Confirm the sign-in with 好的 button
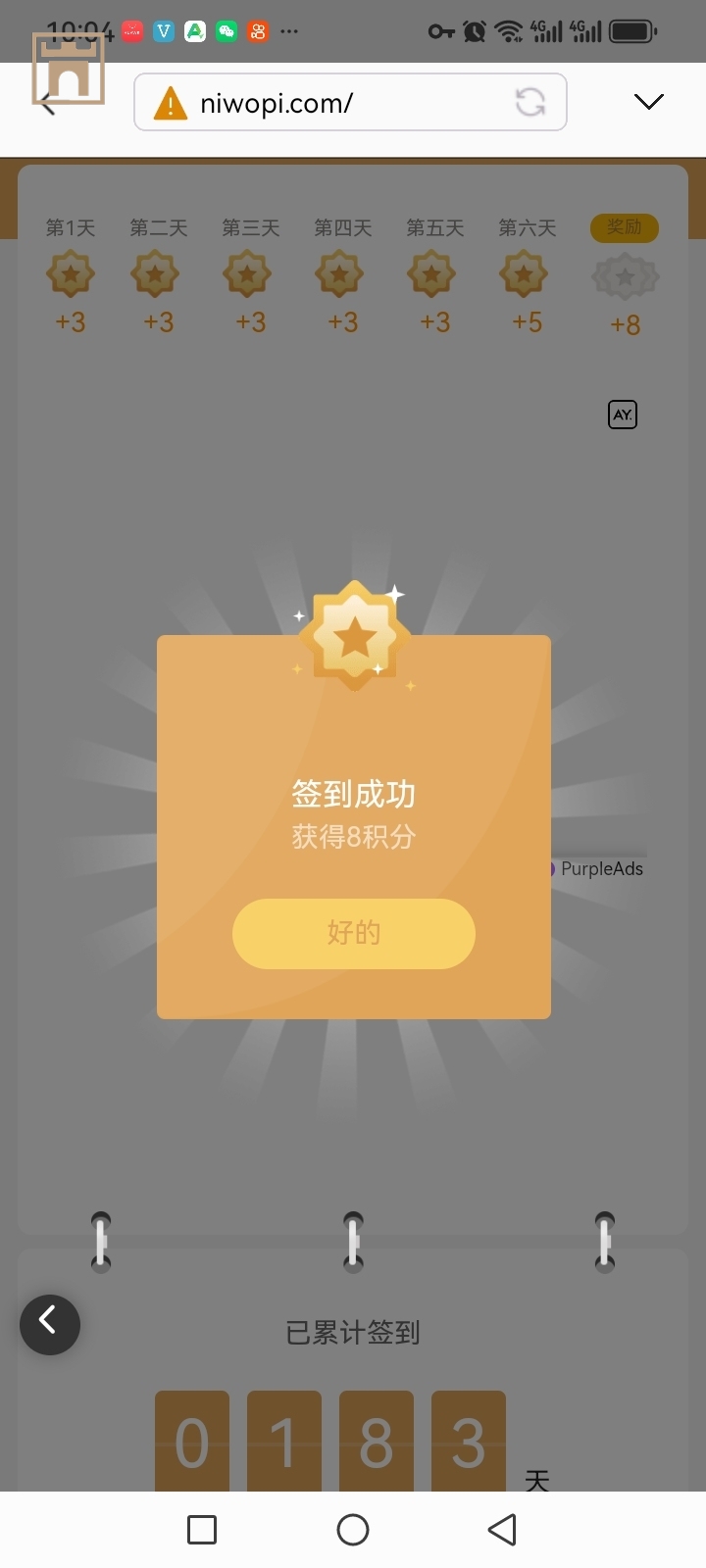Image resolution: width=706 pixels, height=1568 pixels. (x=353, y=933)
